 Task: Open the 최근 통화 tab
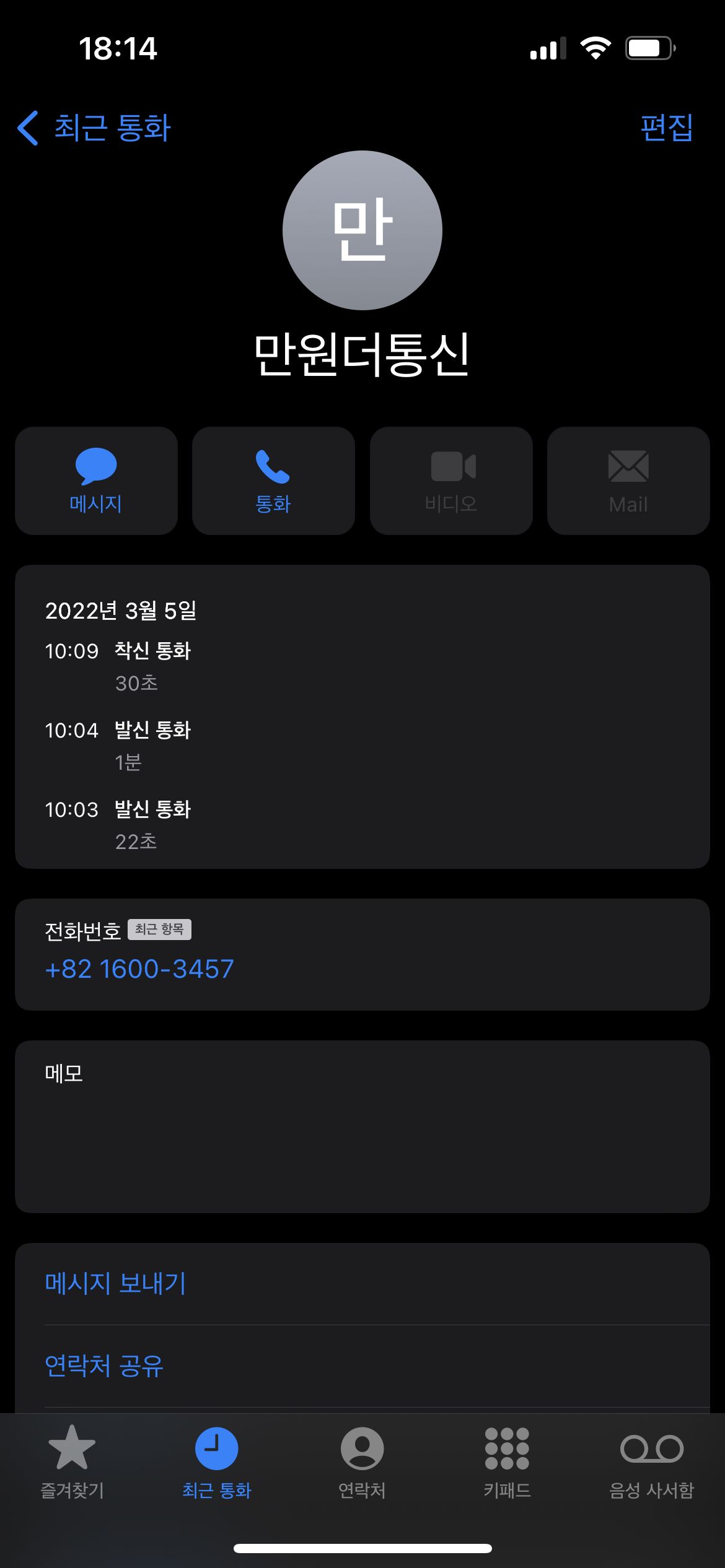(x=217, y=1462)
